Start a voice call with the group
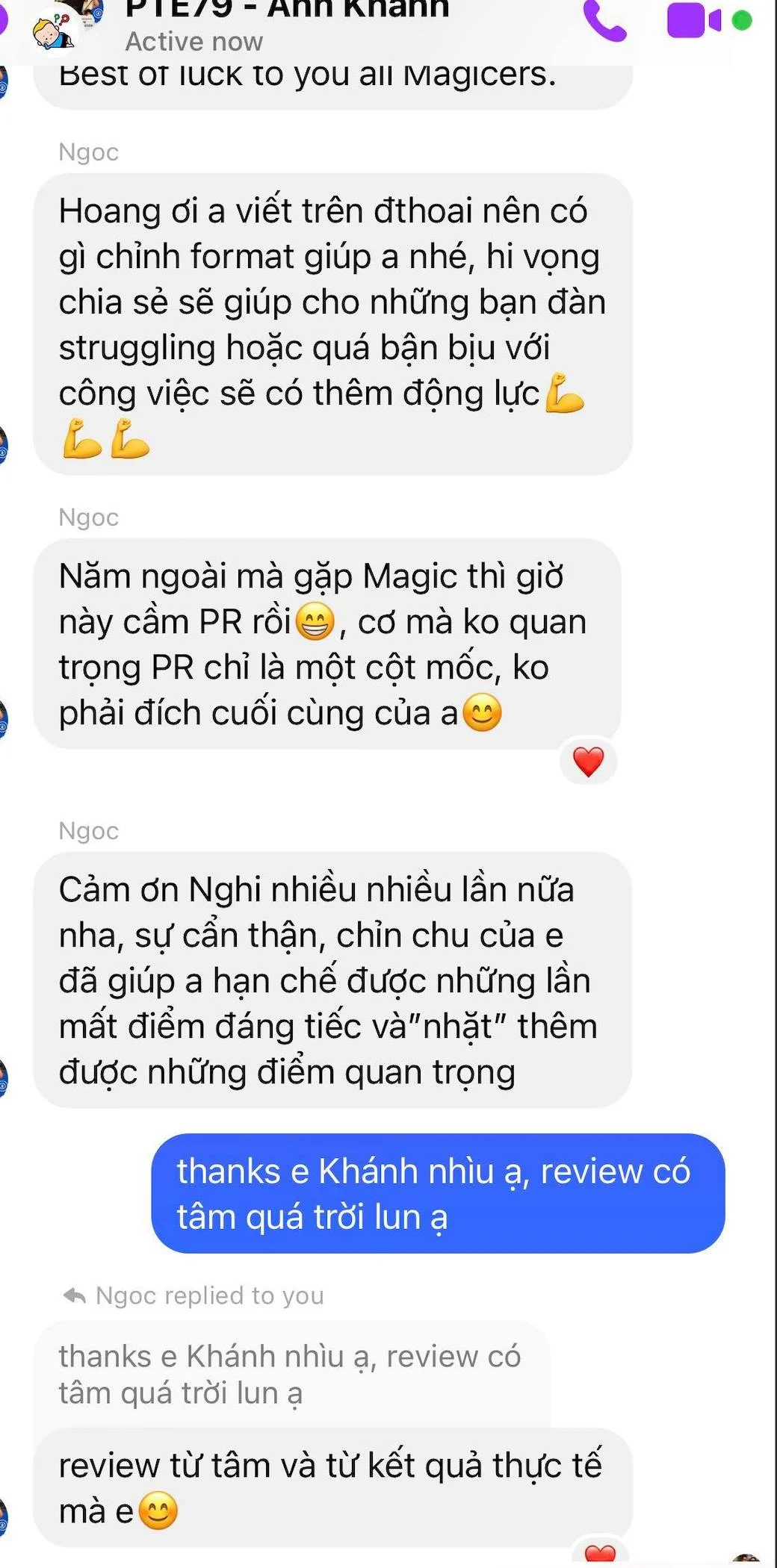 click(604, 20)
